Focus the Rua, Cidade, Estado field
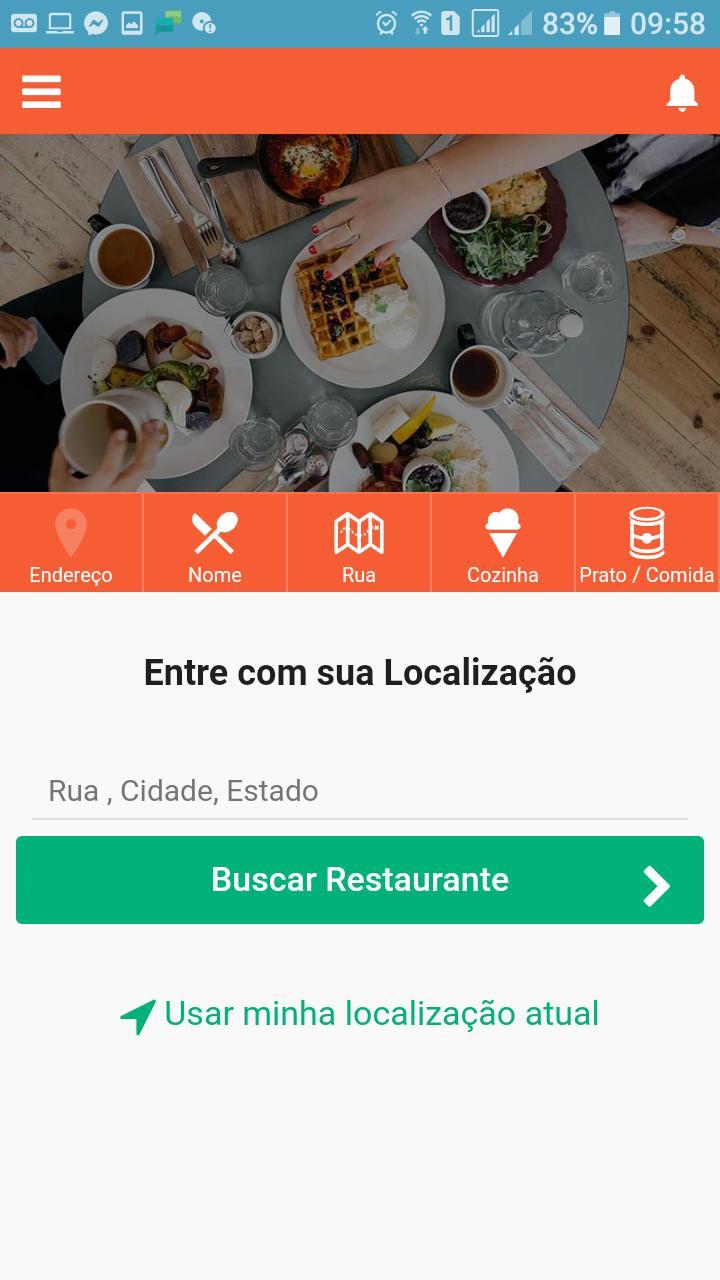 (x=360, y=791)
